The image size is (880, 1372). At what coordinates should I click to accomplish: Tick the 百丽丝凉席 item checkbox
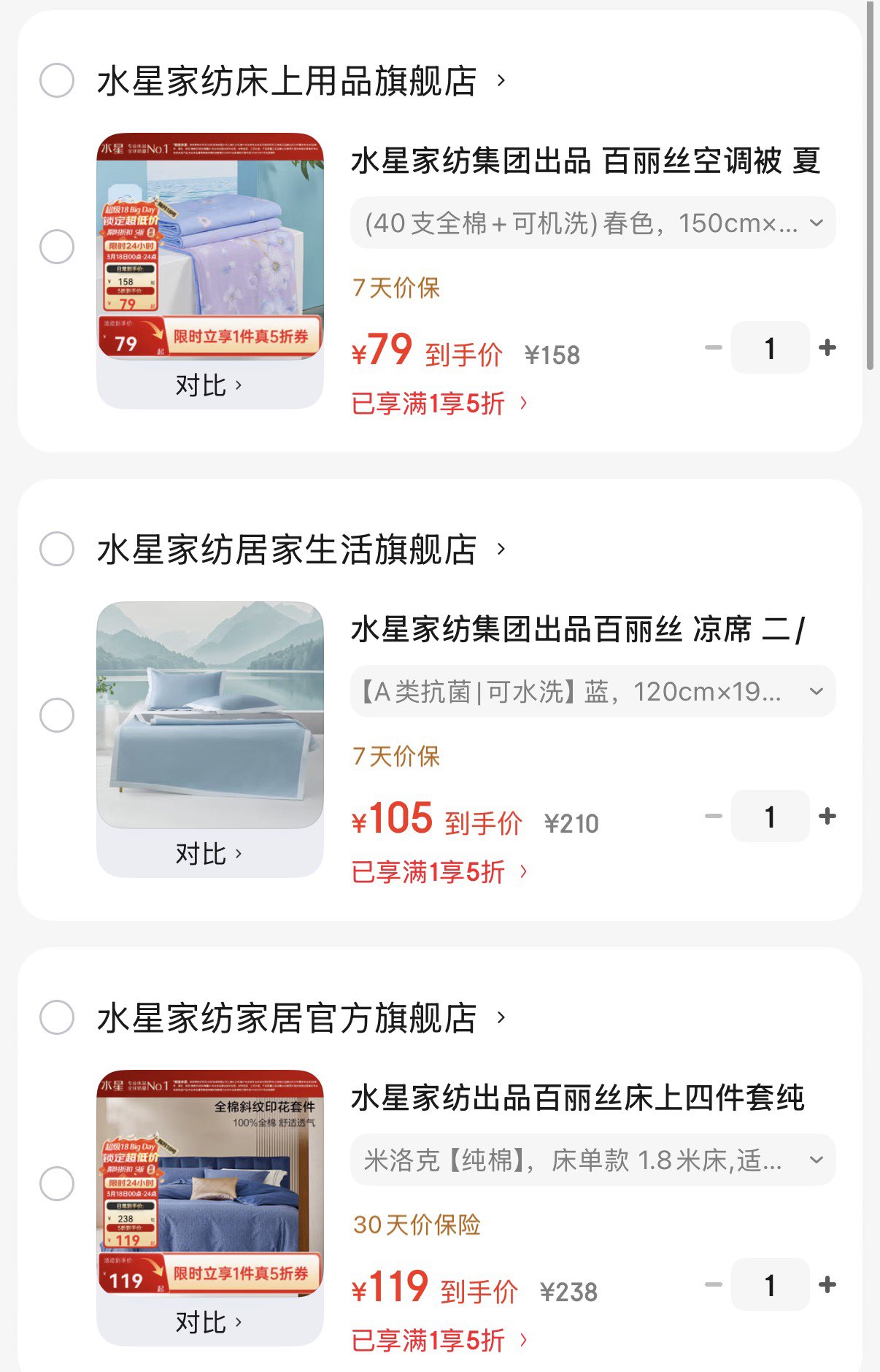(x=57, y=715)
